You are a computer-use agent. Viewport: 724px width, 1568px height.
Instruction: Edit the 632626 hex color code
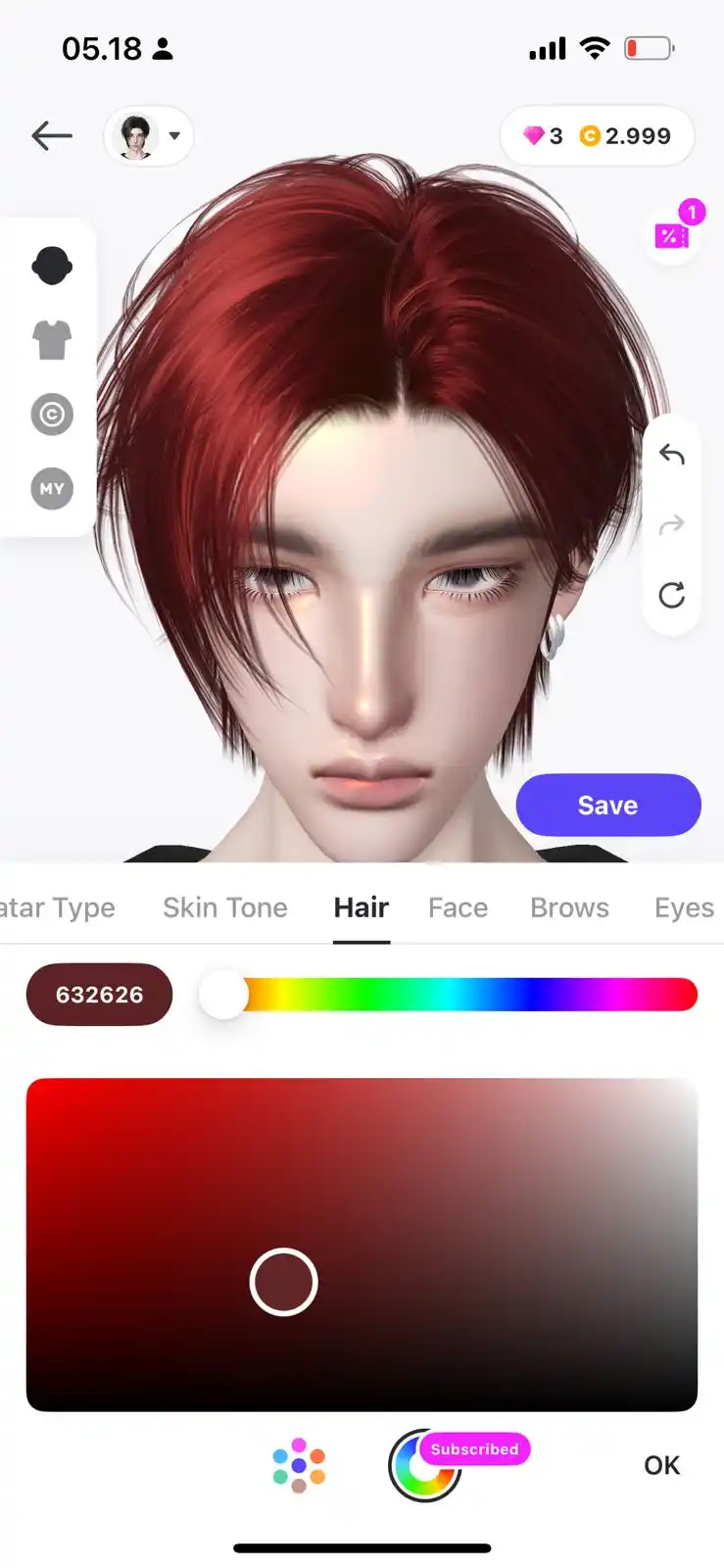click(x=99, y=995)
